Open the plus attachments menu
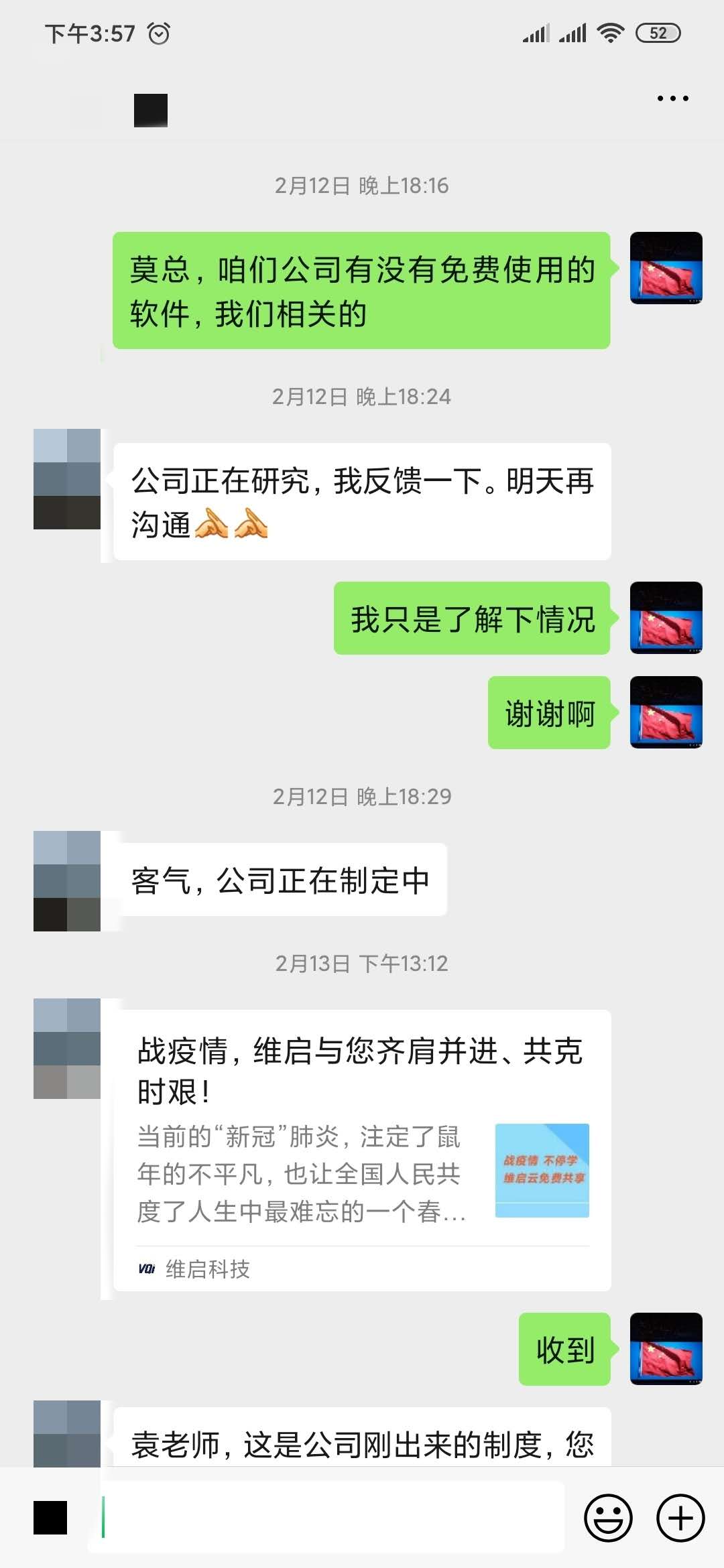The width and height of the screenshot is (724, 1568). coord(680,1518)
